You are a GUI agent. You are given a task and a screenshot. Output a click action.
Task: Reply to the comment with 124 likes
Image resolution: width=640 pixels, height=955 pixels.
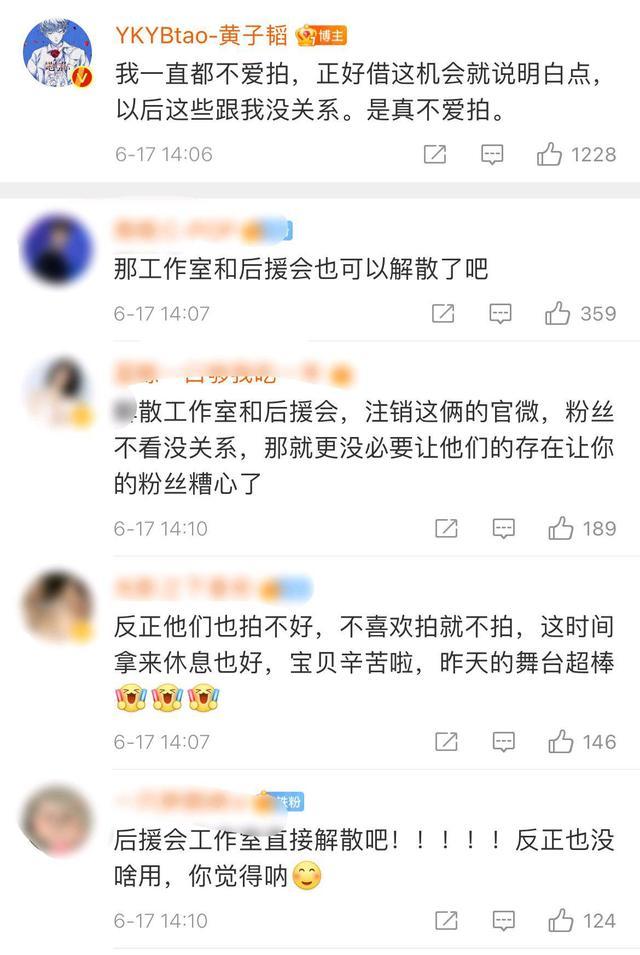504,921
